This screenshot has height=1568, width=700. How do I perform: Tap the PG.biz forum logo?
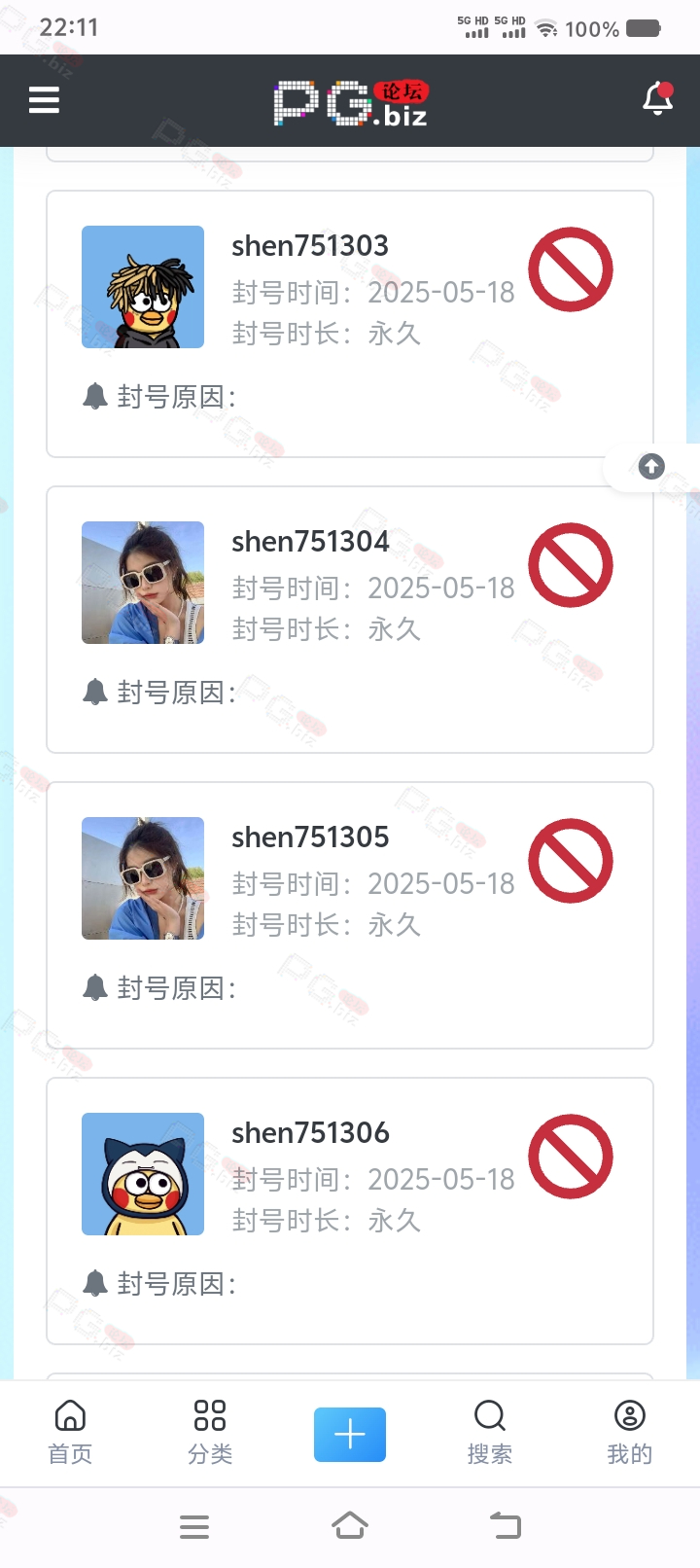[x=351, y=103]
